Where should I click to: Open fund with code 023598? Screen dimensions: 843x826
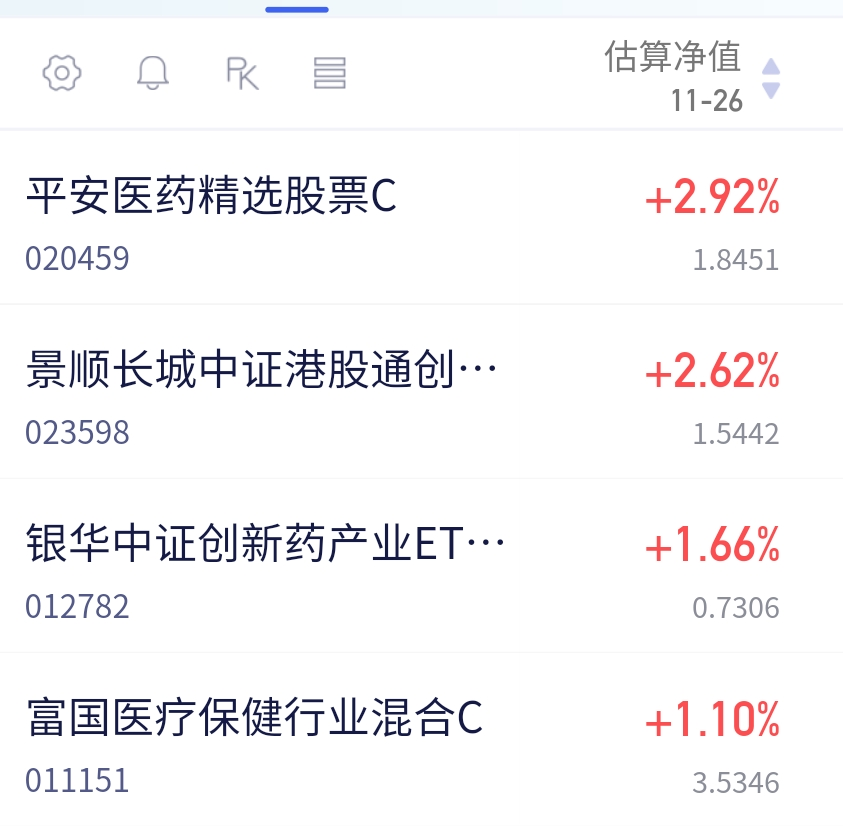click(x=422, y=391)
